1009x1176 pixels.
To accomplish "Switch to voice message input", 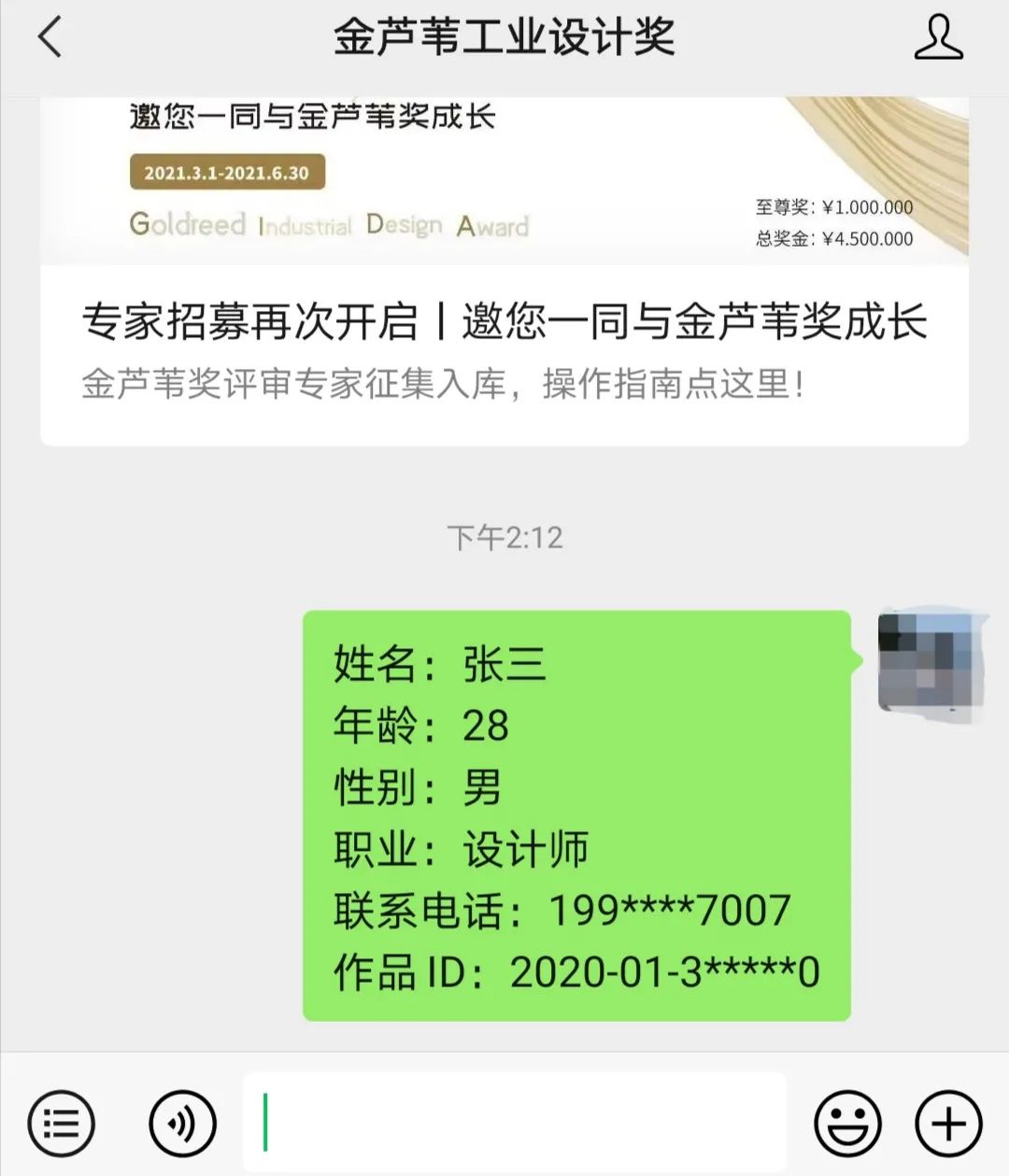I will [182, 1123].
